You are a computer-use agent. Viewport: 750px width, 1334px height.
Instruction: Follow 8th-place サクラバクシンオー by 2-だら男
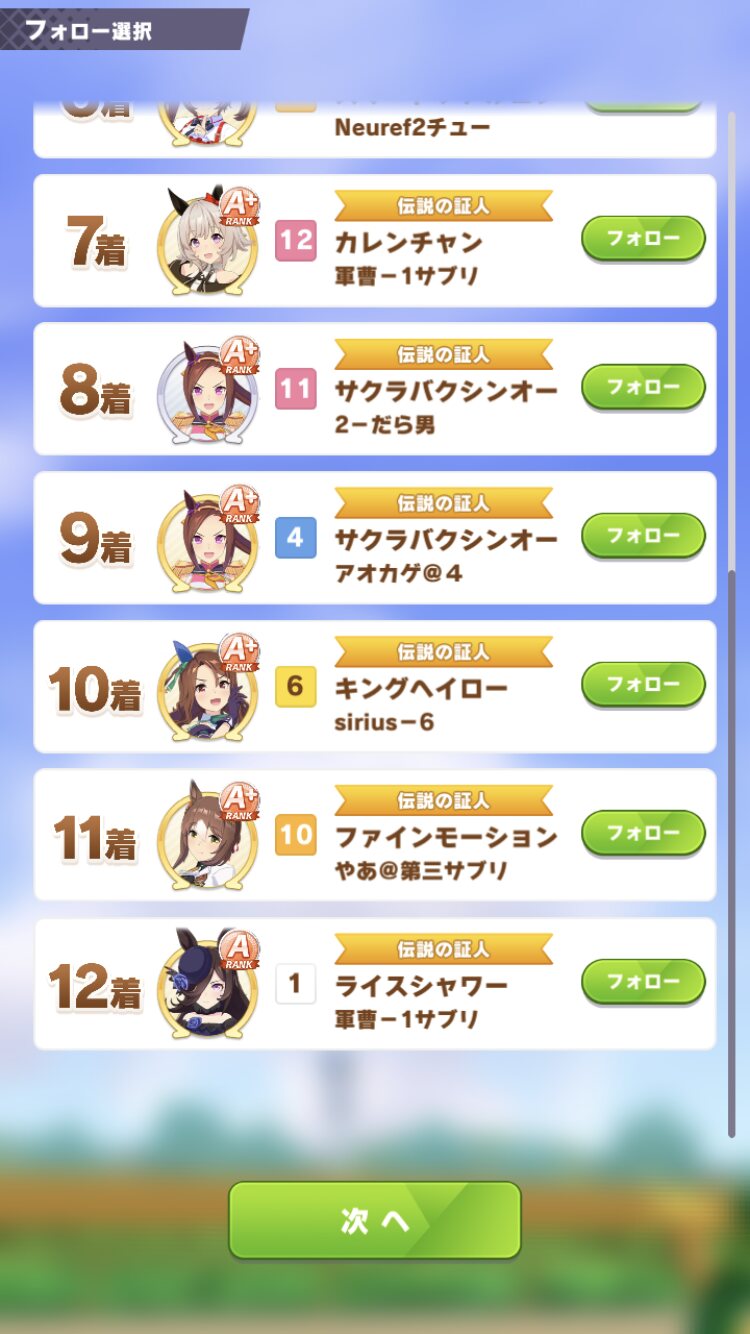[643, 387]
